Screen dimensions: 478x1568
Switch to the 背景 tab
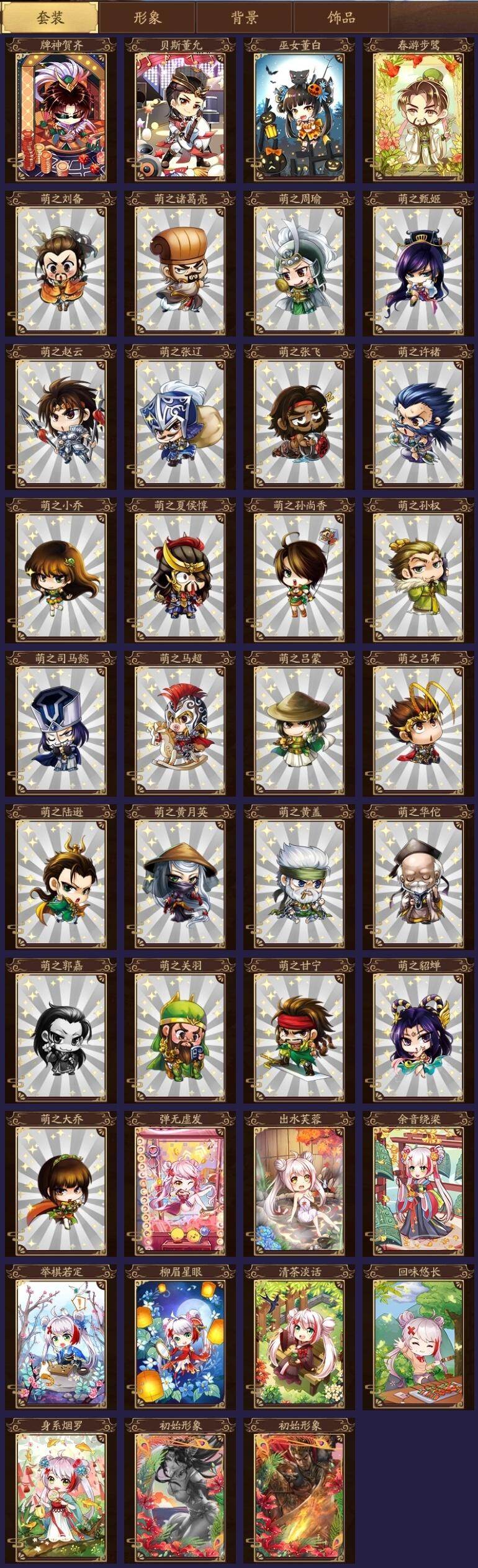tap(244, 17)
